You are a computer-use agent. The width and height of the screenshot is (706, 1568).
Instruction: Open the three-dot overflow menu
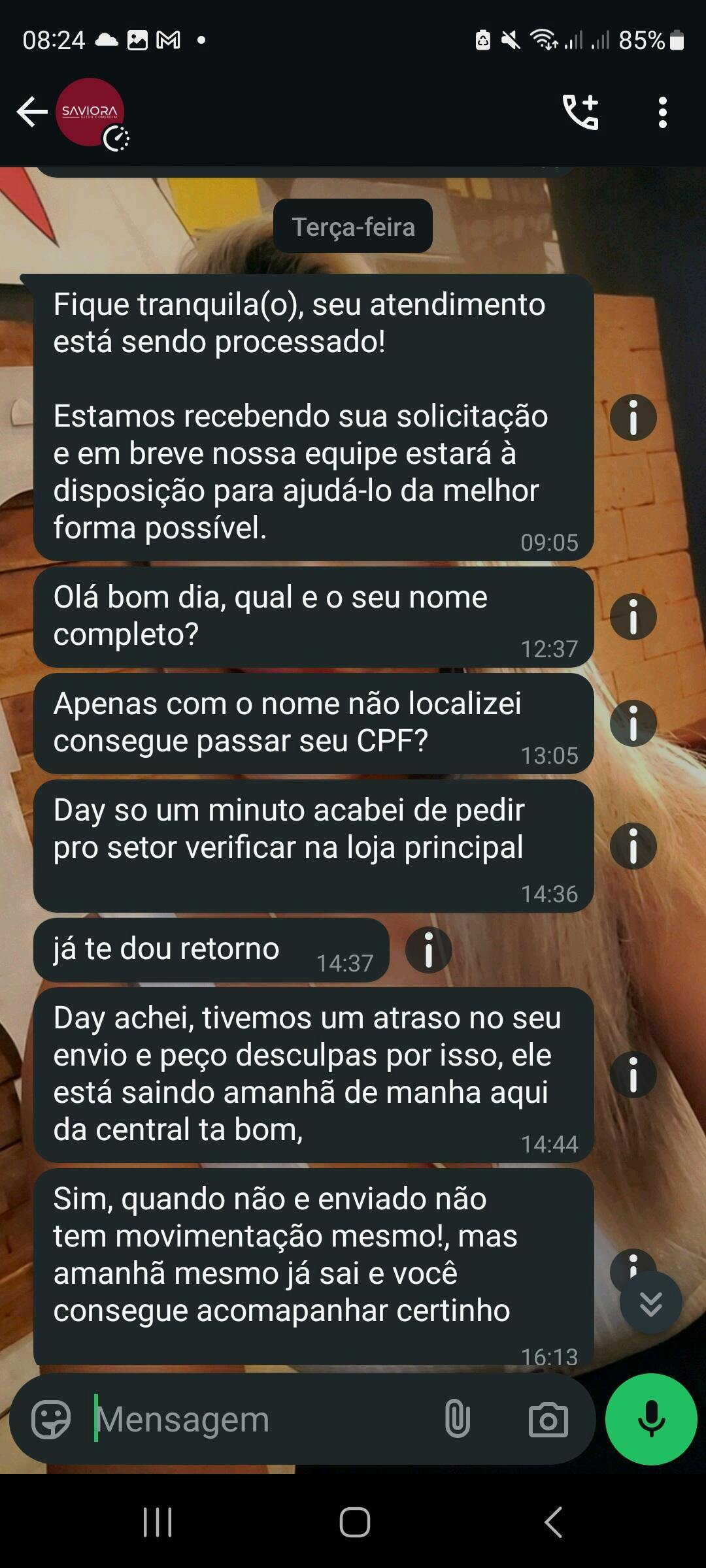[x=663, y=112]
